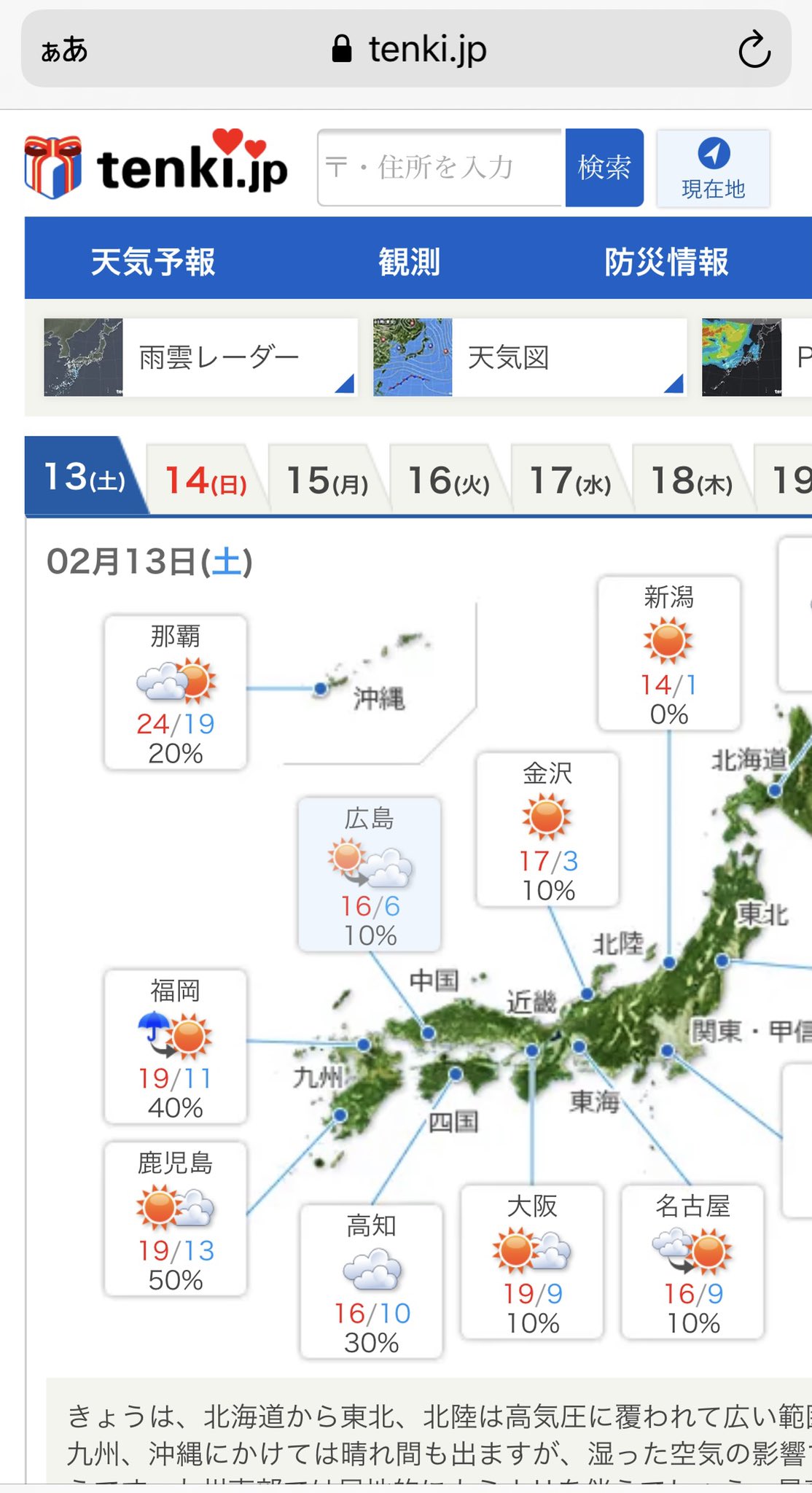Image resolution: width=812 pixels, height=1493 pixels.
Task: Open the 雨雲レーダー card
Action: point(200,357)
